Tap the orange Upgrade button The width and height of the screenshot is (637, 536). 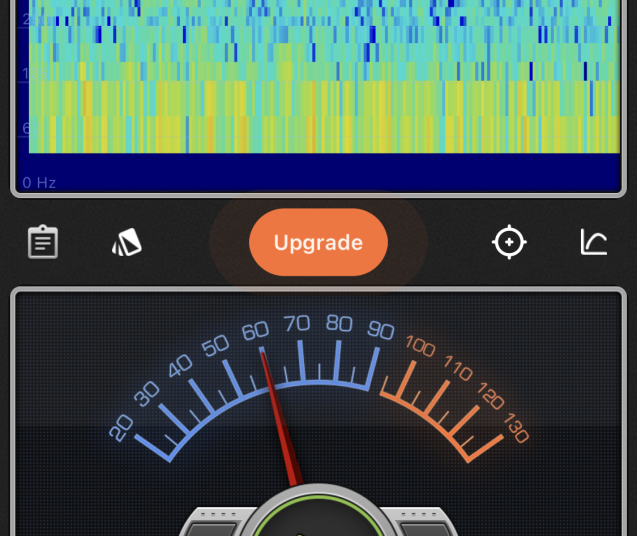318,242
